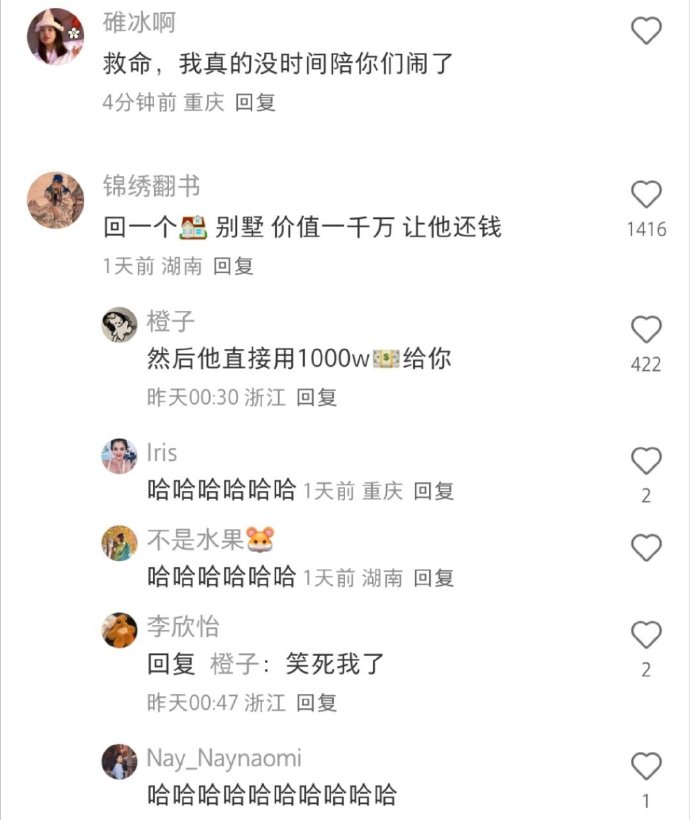
Task: Like Nay_Naynaomi's laughing reply
Action: point(647,766)
